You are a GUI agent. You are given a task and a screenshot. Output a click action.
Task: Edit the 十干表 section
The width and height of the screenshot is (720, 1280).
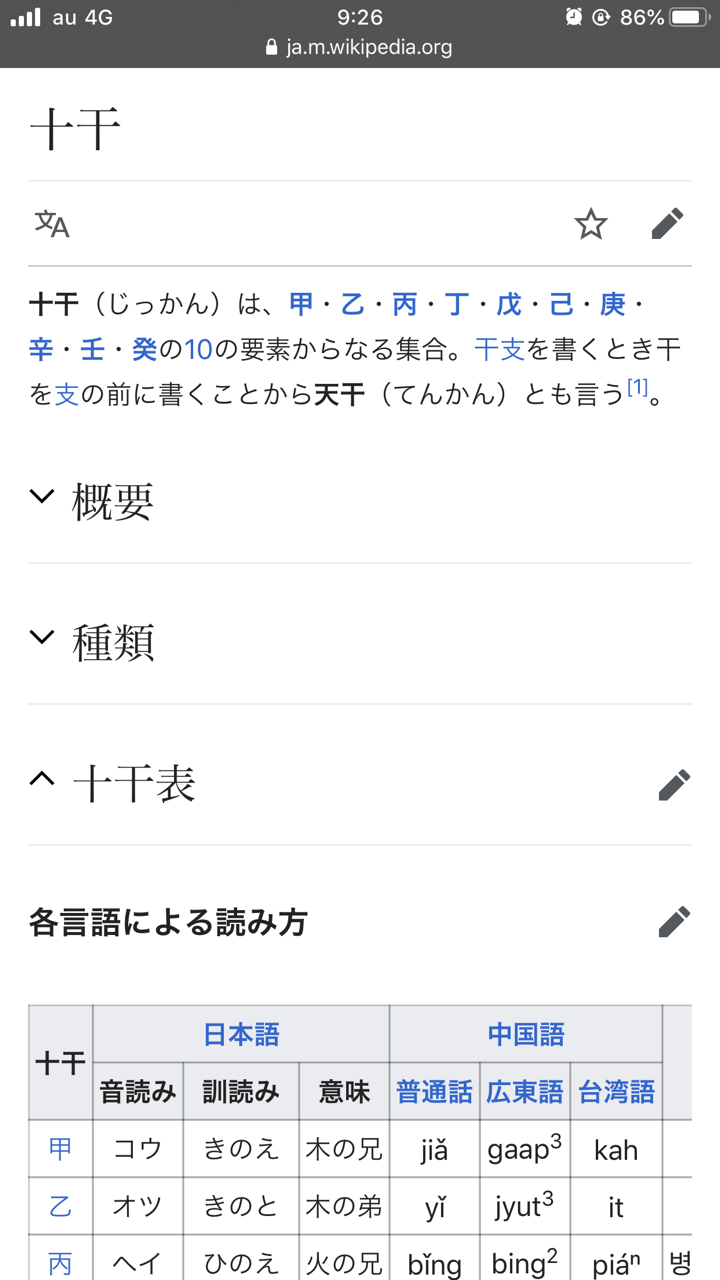[674, 785]
